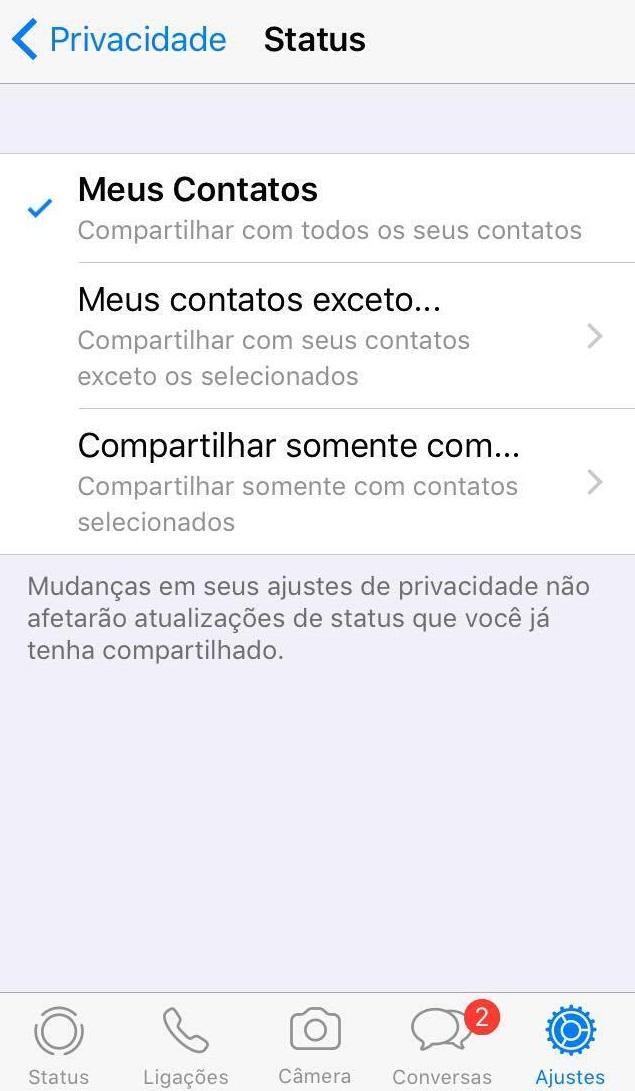The height and width of the screenshot is (1091, 635).
Task: Switch to the Conversas tab
Action: [442, 1045]
